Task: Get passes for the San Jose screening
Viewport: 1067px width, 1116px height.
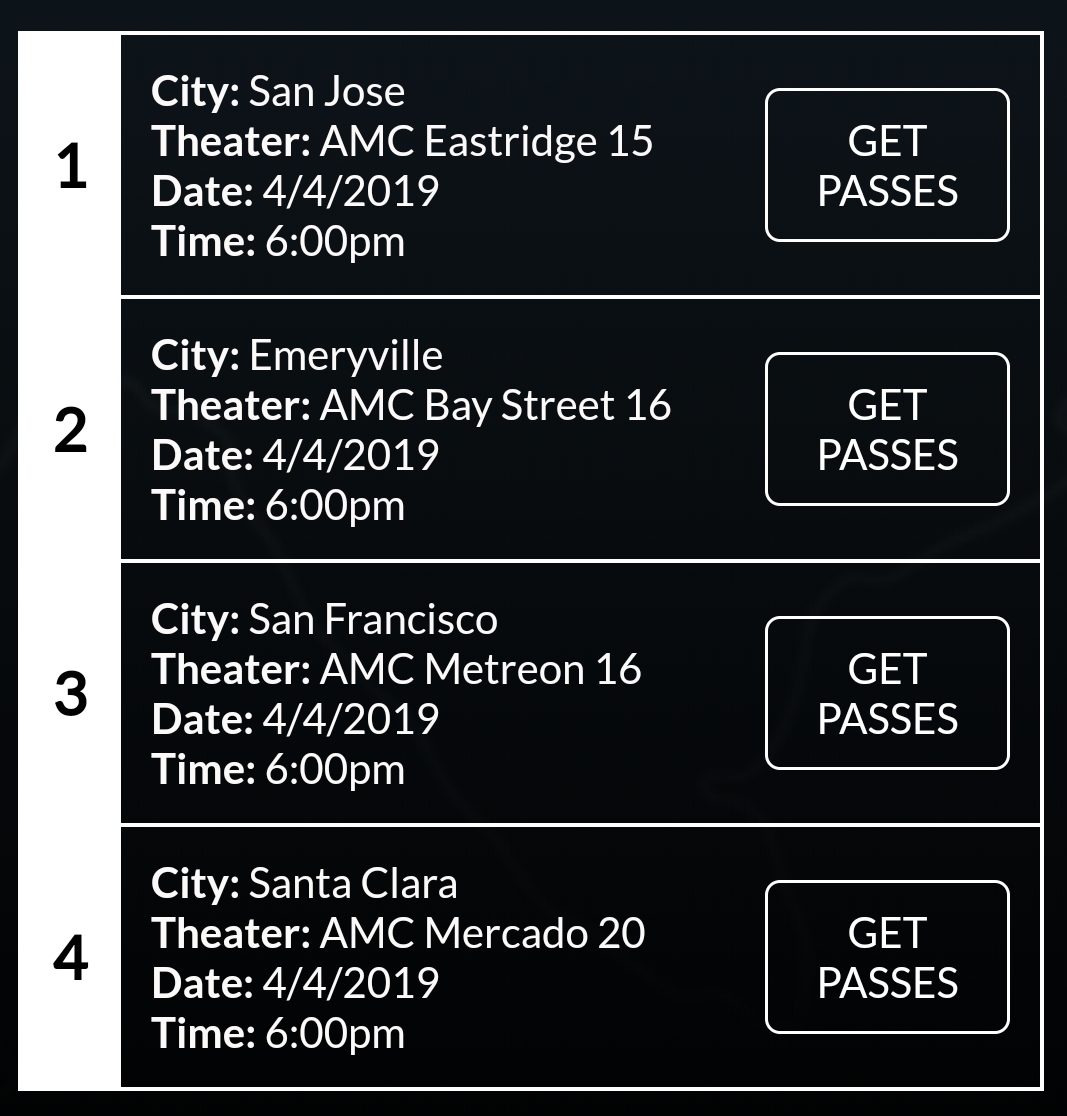Action: (887, 166)
